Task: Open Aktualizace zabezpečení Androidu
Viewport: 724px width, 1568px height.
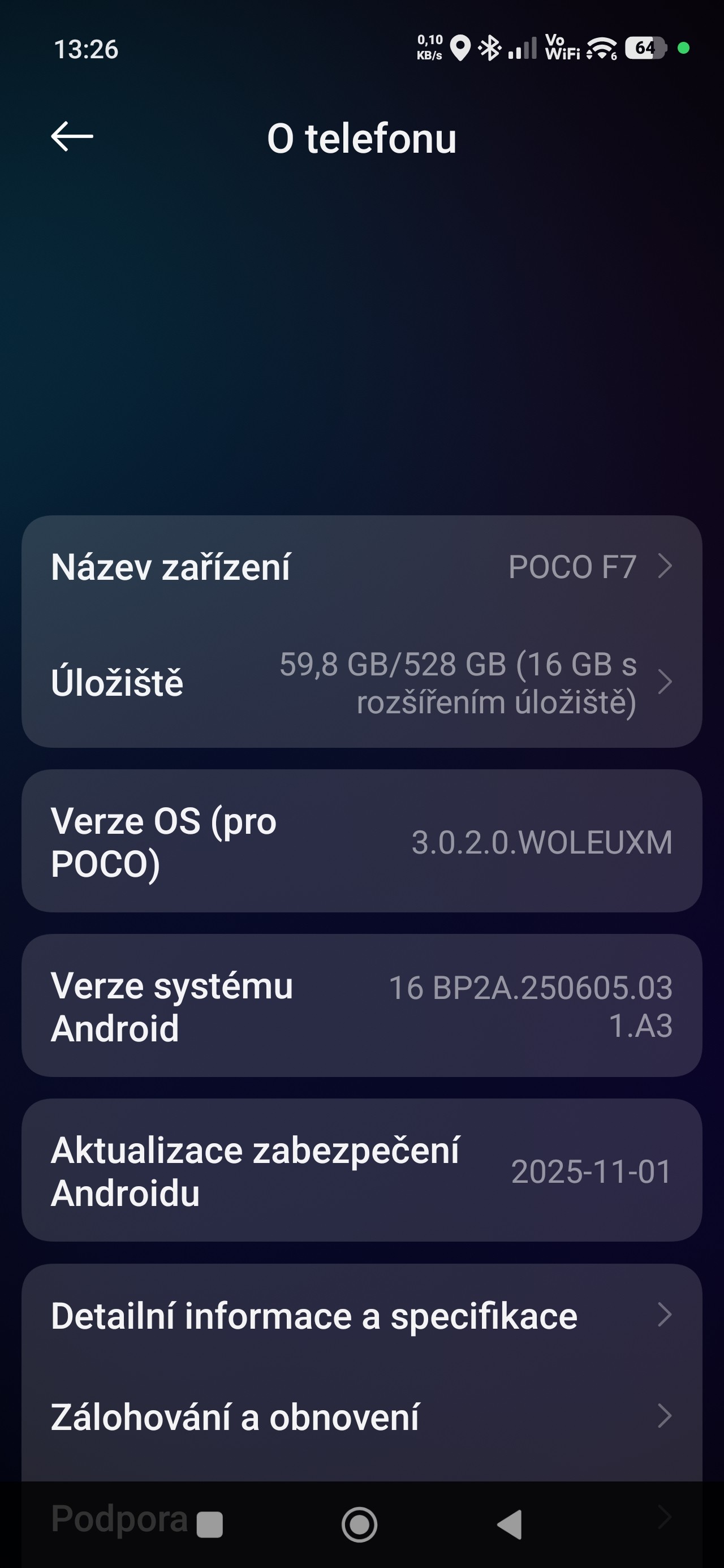Action: pos(361,1171)
